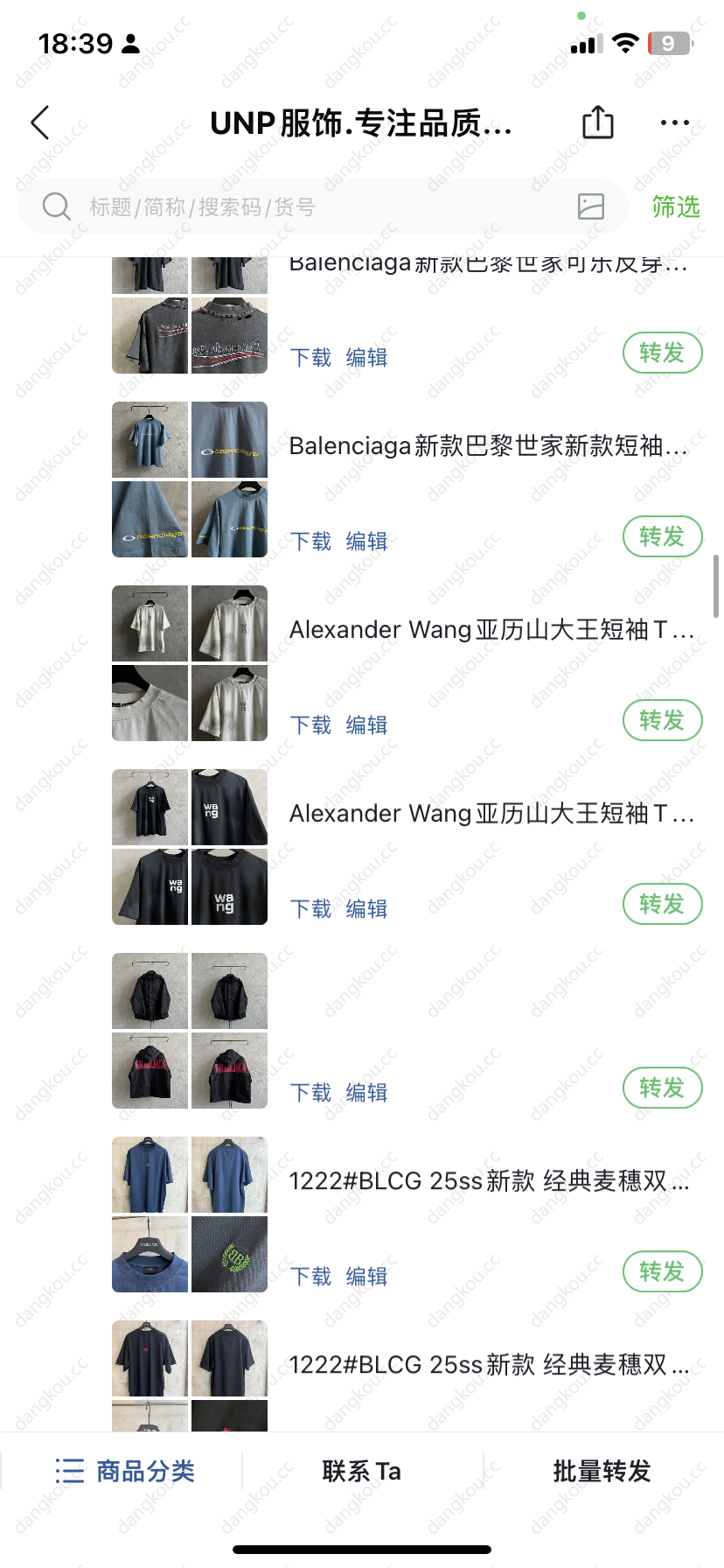Tap 联系Ta to contact the seller
This screenshot has height=1568, width=724.
click(x=361, y=1471)
